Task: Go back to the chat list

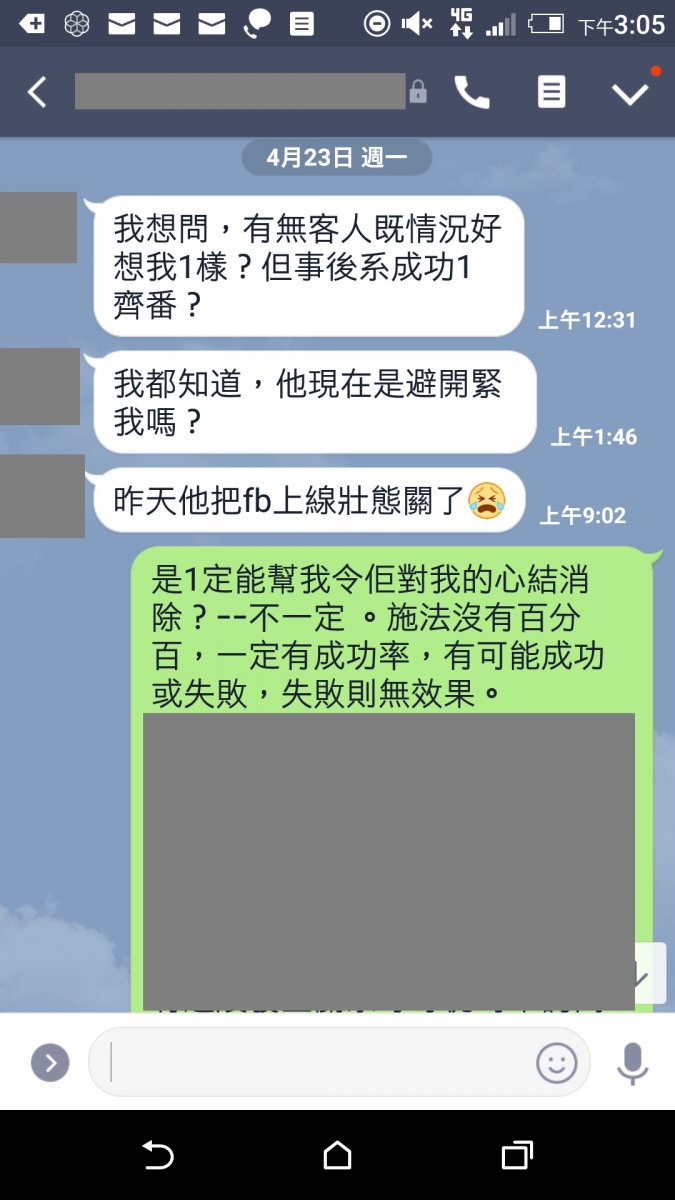Action: (37, 92)
